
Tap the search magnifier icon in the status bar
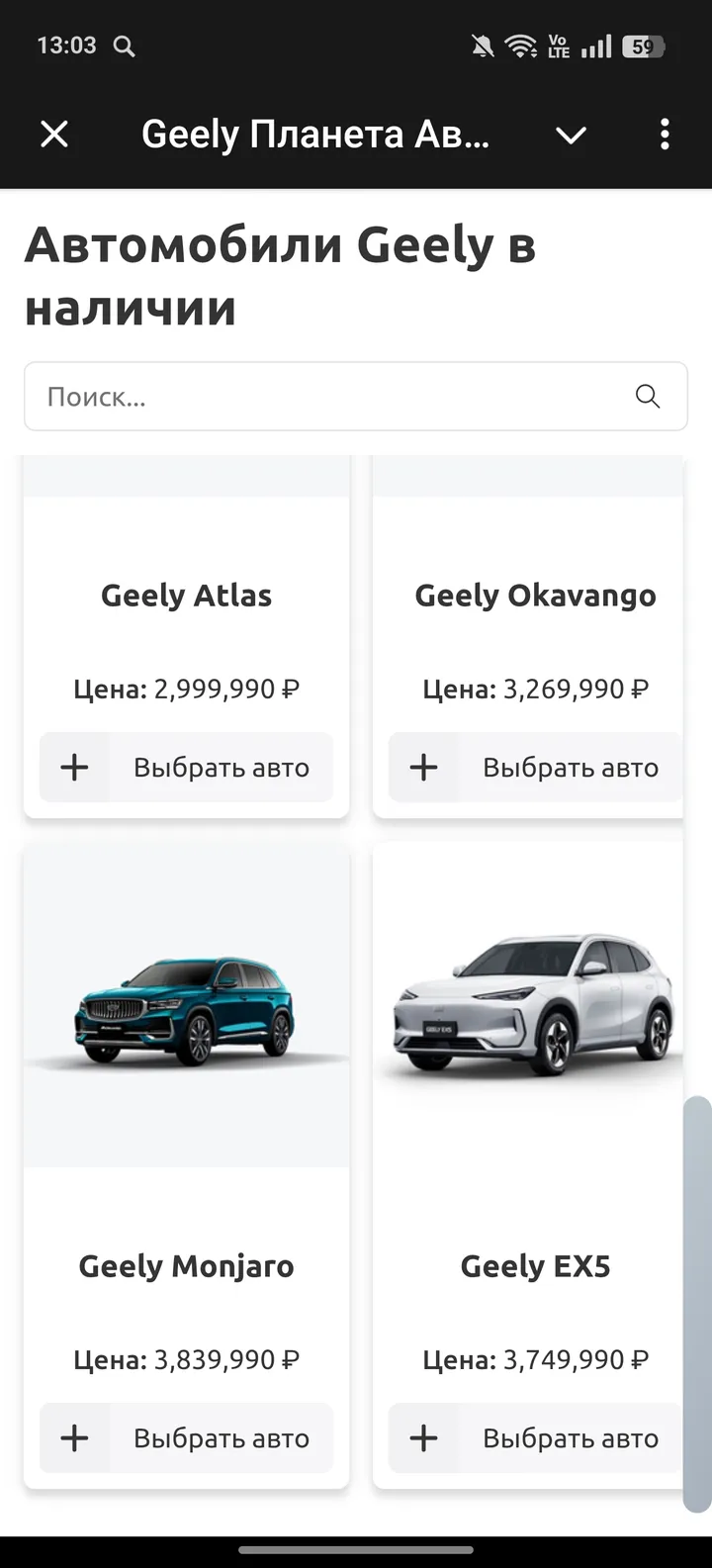coord(123,46)
